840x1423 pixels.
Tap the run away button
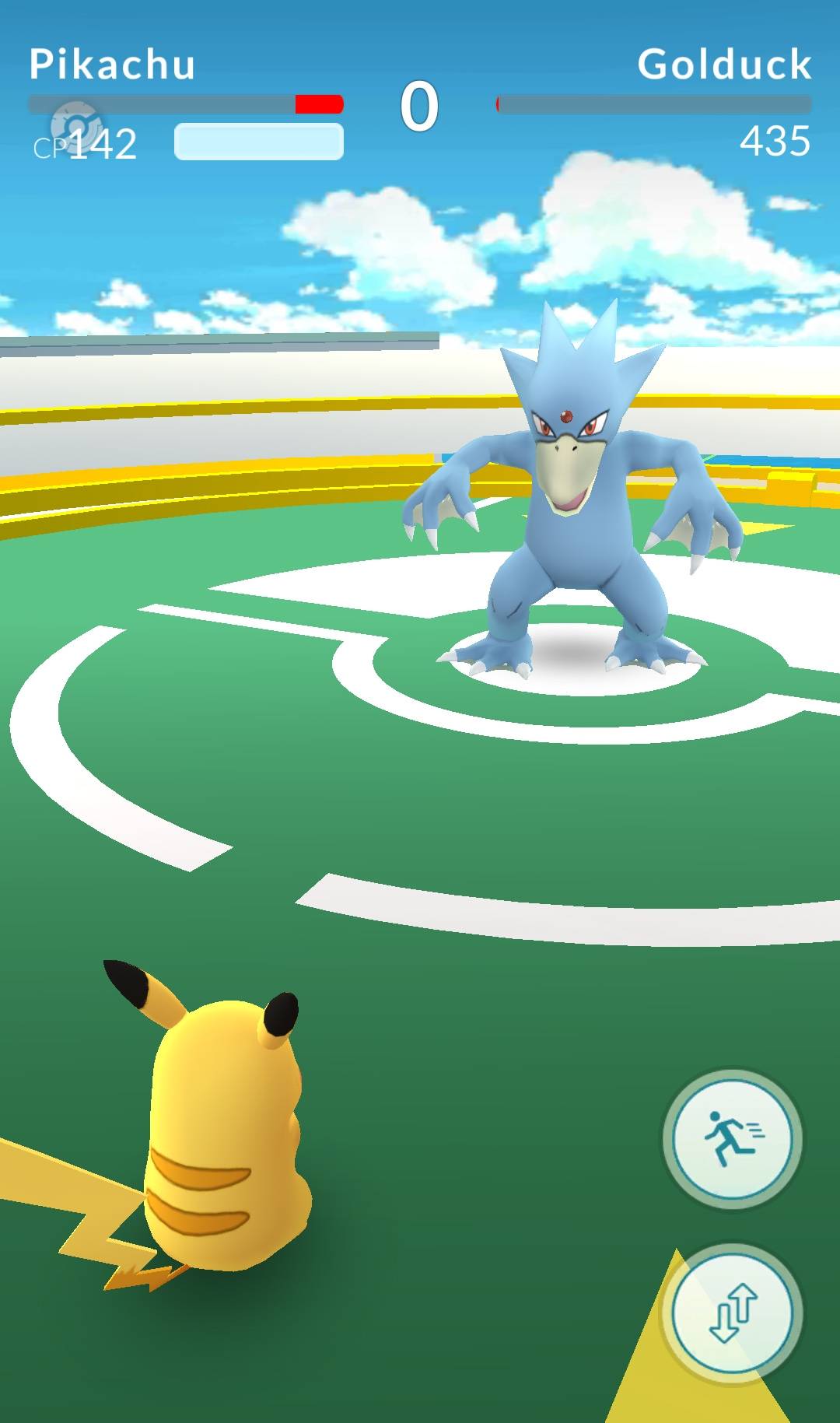732,1139
